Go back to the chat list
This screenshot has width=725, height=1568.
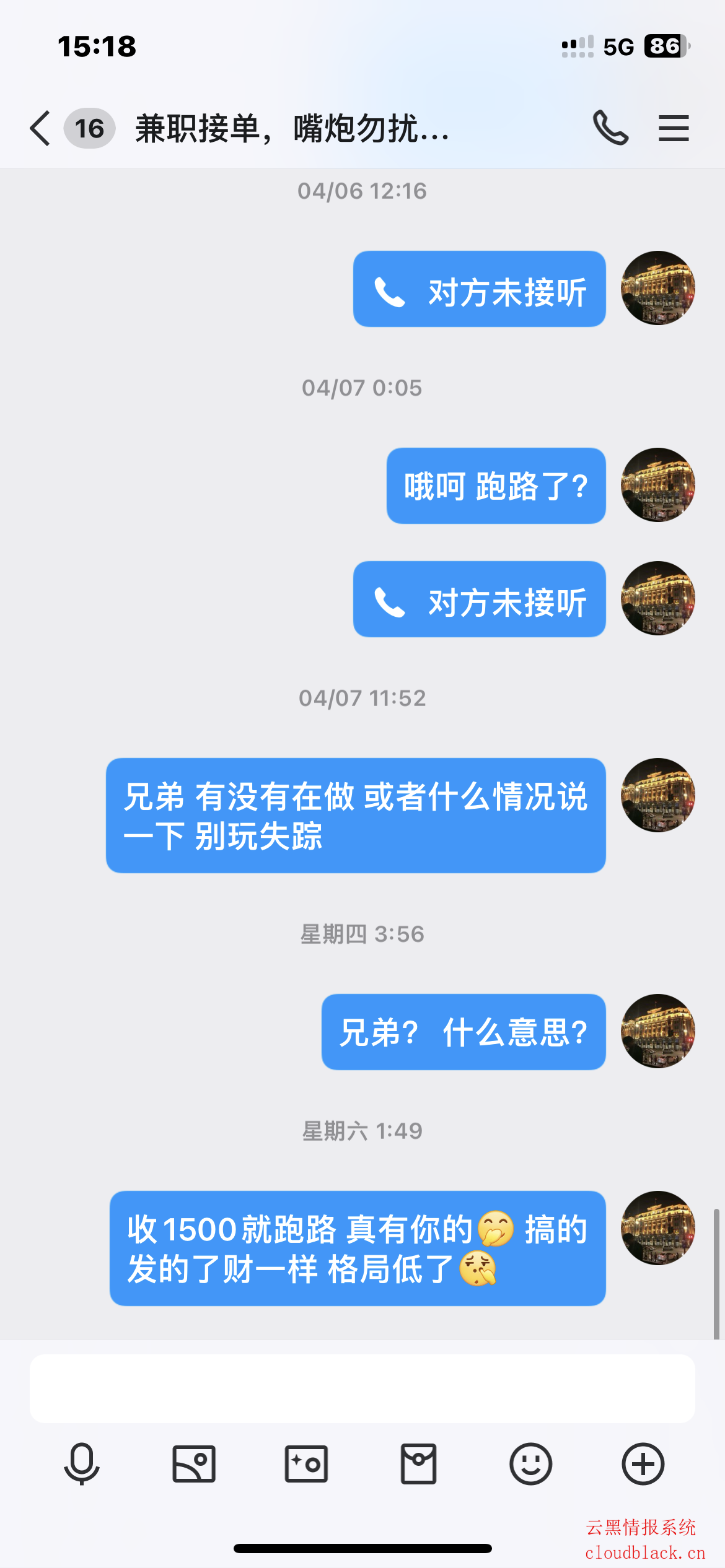point(41,129)
